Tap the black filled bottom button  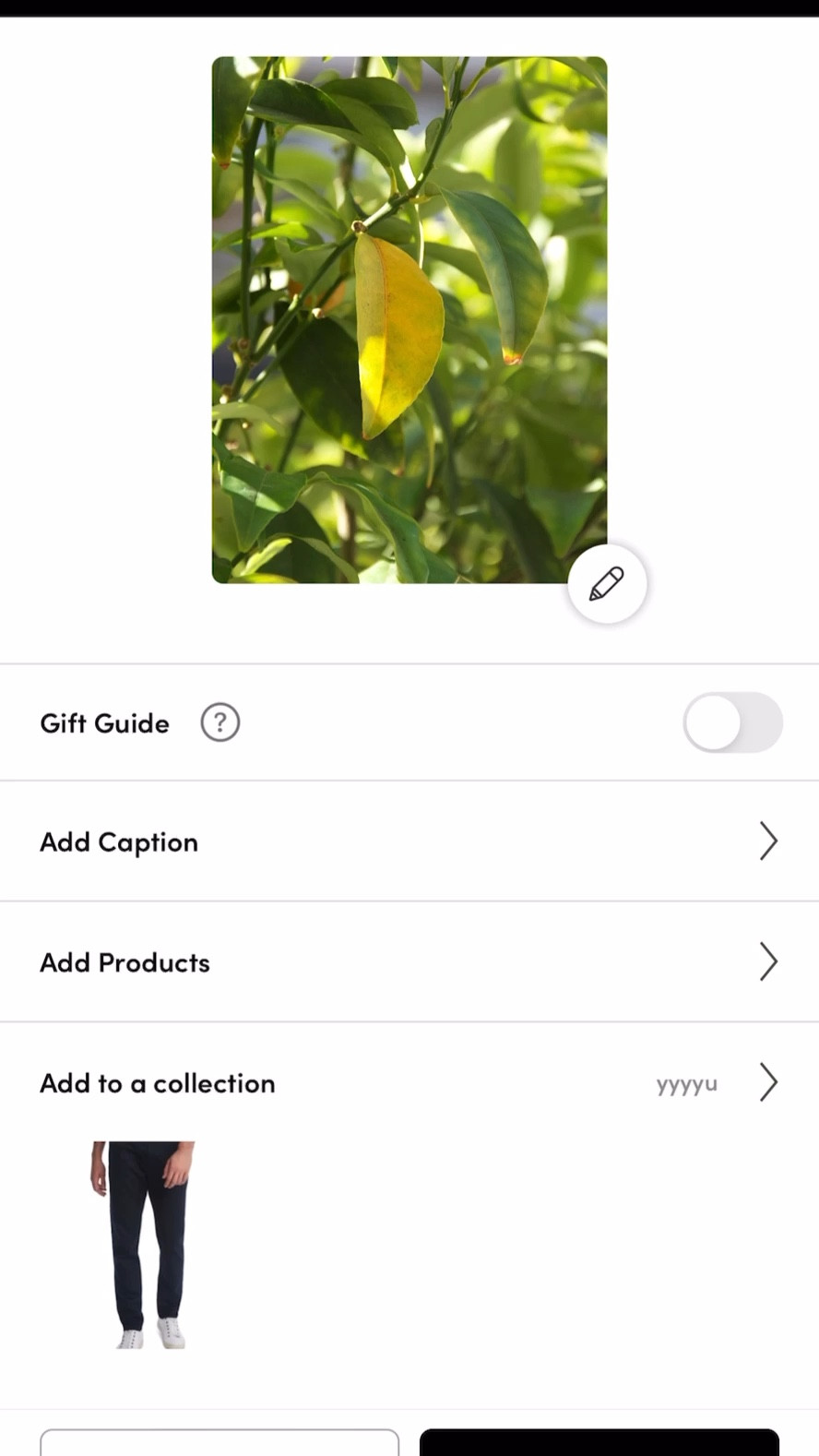point(599,1442)
